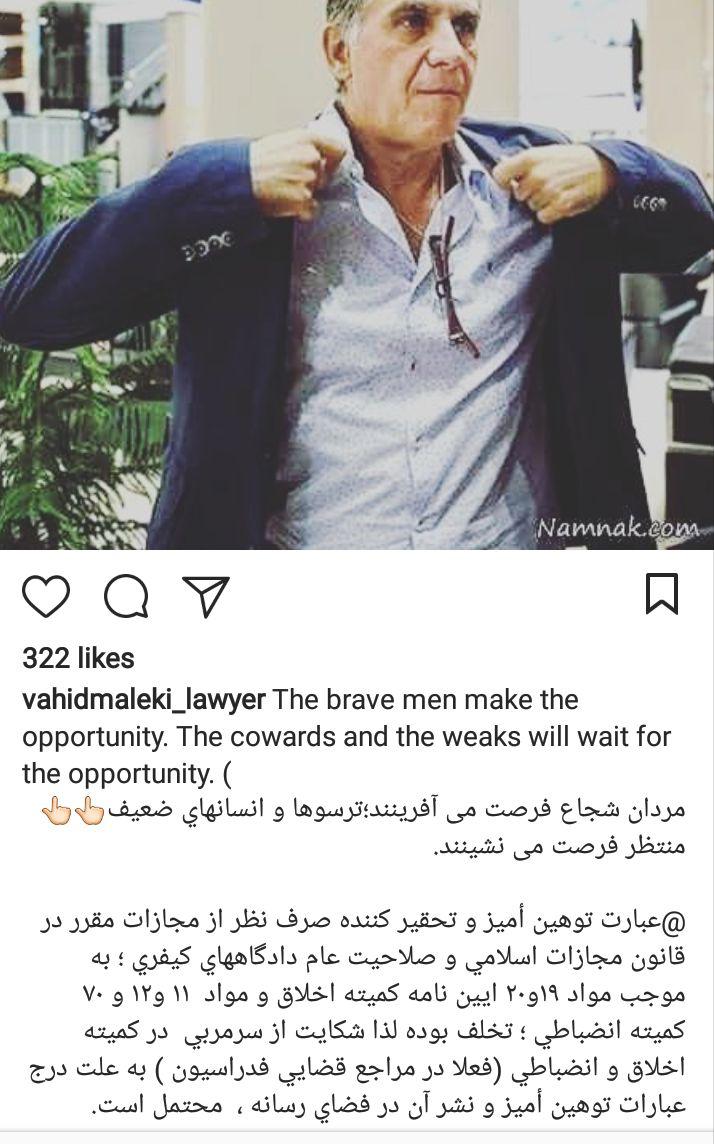Like the post with the heart icon
This screenshot has width=714, height=1144.
click(x=46, y=596)
